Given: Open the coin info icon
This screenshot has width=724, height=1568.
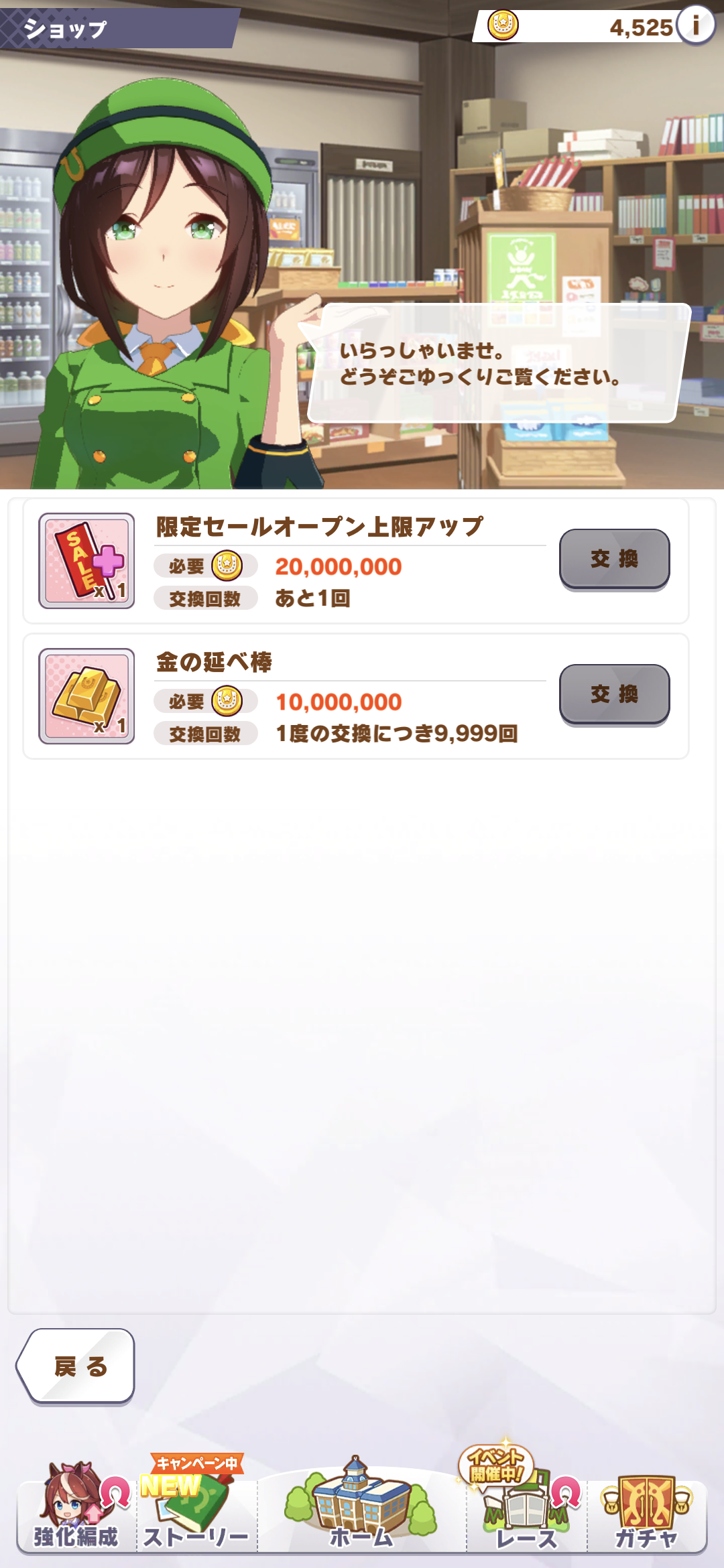Looking at the screenshot, I should [x=695, y=25].
